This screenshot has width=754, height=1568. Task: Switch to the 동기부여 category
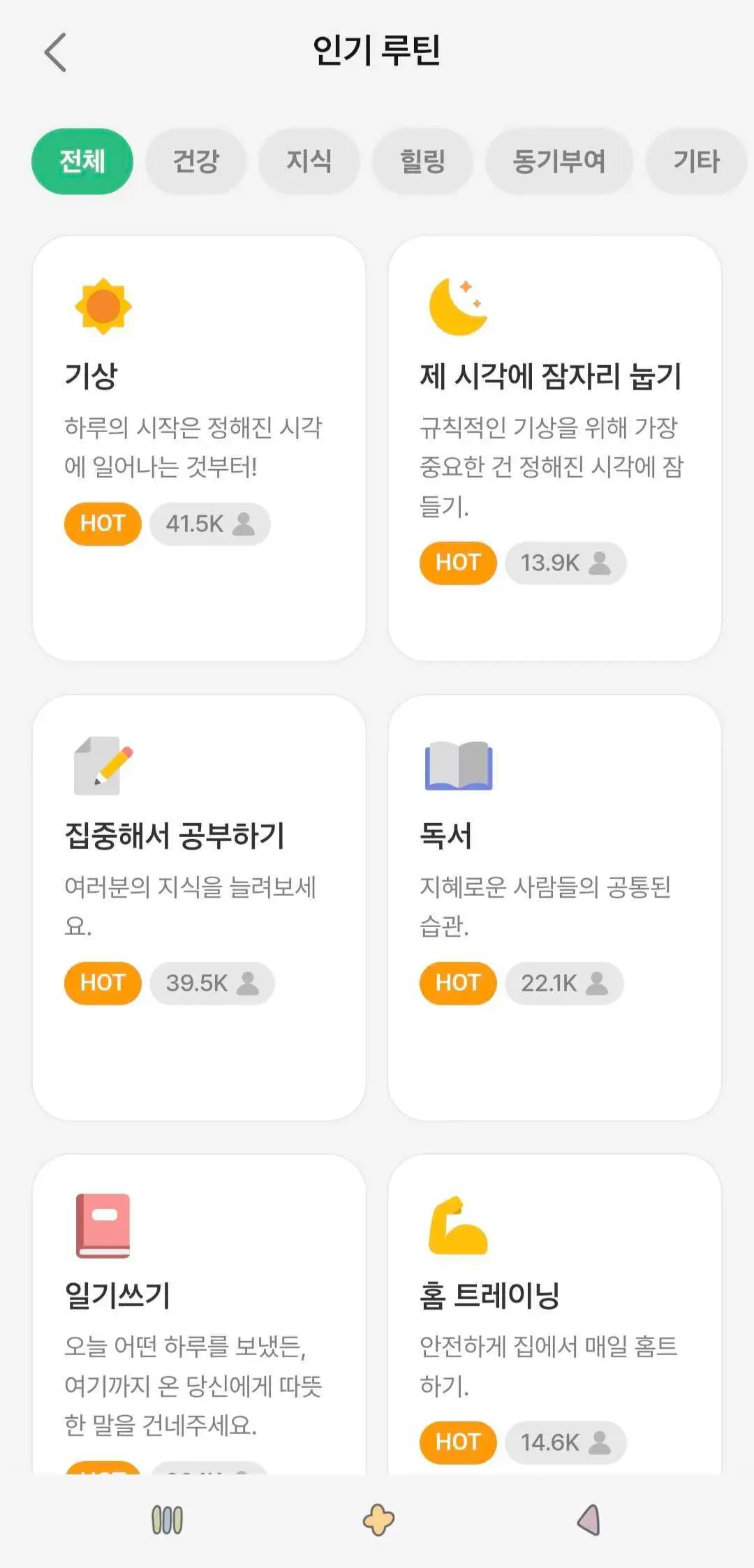(x=559, y=161)
